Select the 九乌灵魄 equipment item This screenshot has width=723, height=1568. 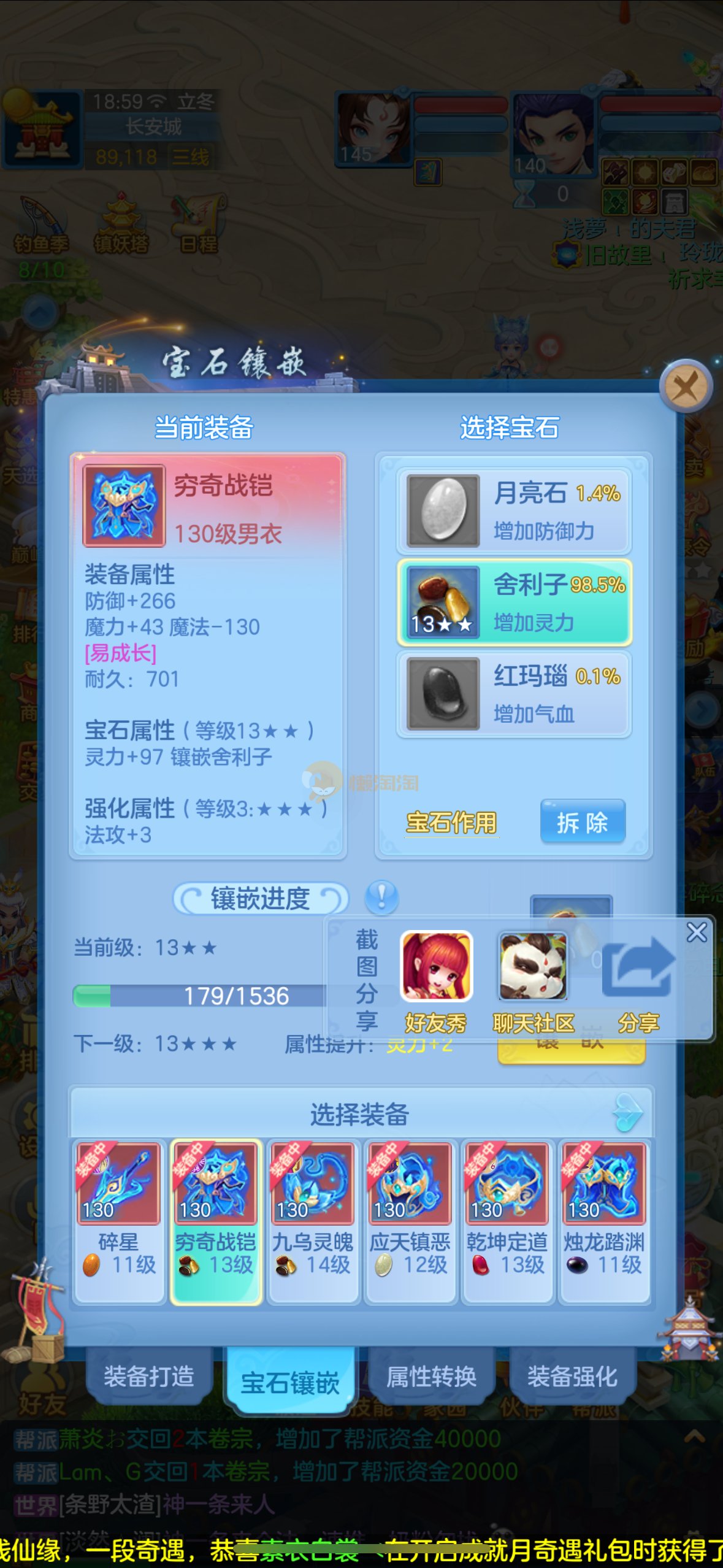click(313, 1220)
